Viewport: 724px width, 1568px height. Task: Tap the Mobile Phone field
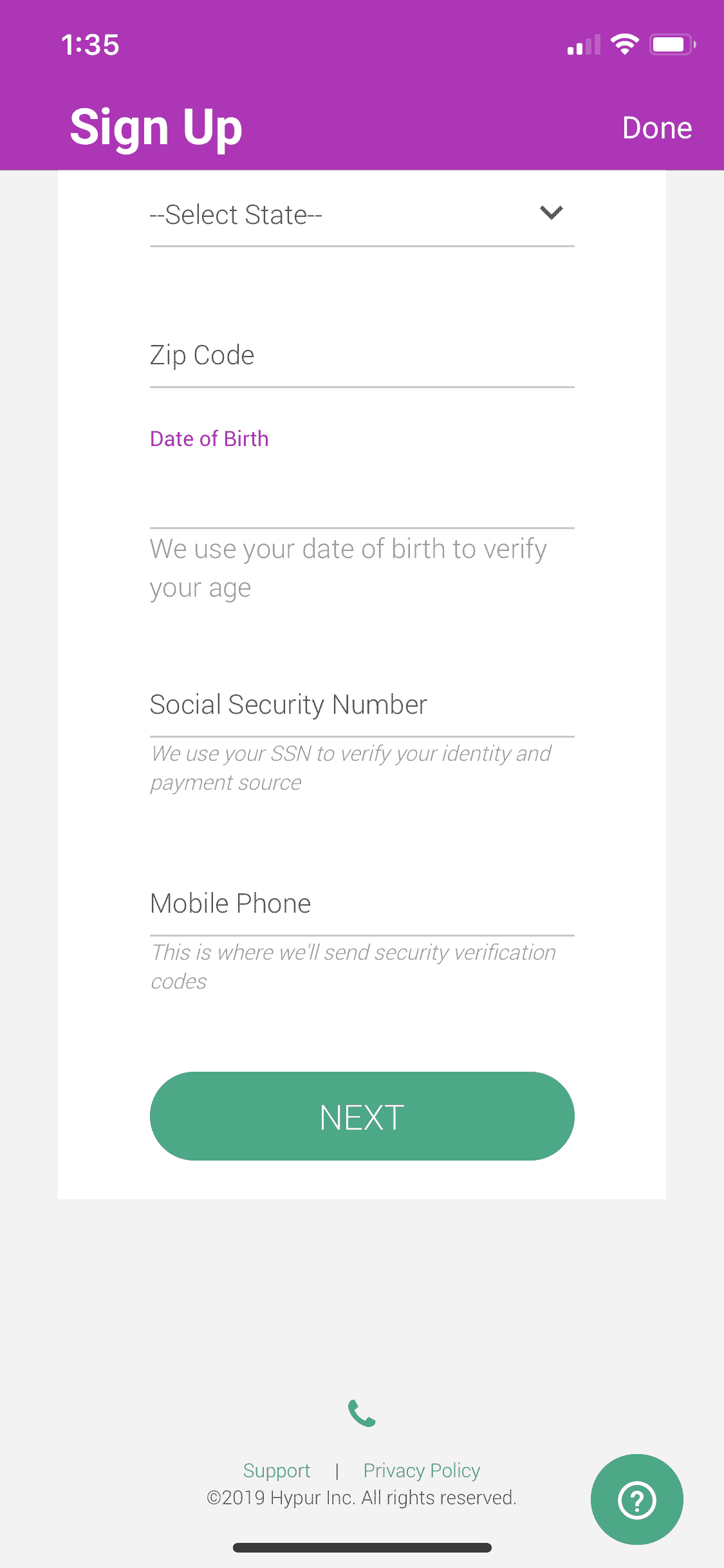[362, 904]
